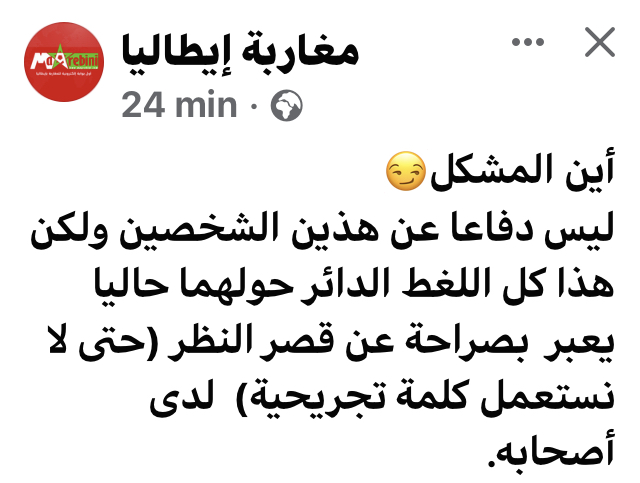The height and width of the screenshot is (483, 640).
Task: Open the مغاربة إيطاليا page profile picture
Action: click(x=63, y=62)
